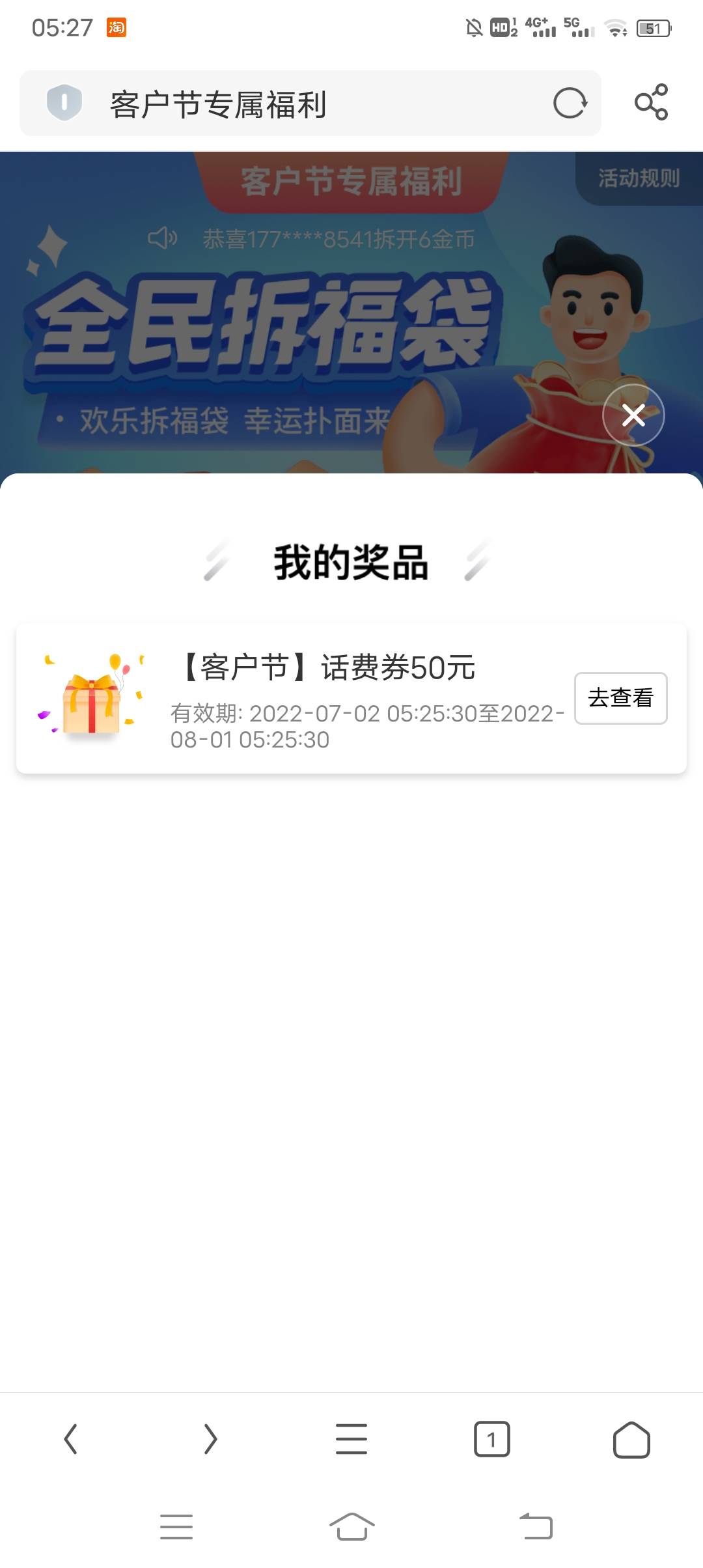Tap the system back button
This screenshot has height=1568, width=703.
536,1526
